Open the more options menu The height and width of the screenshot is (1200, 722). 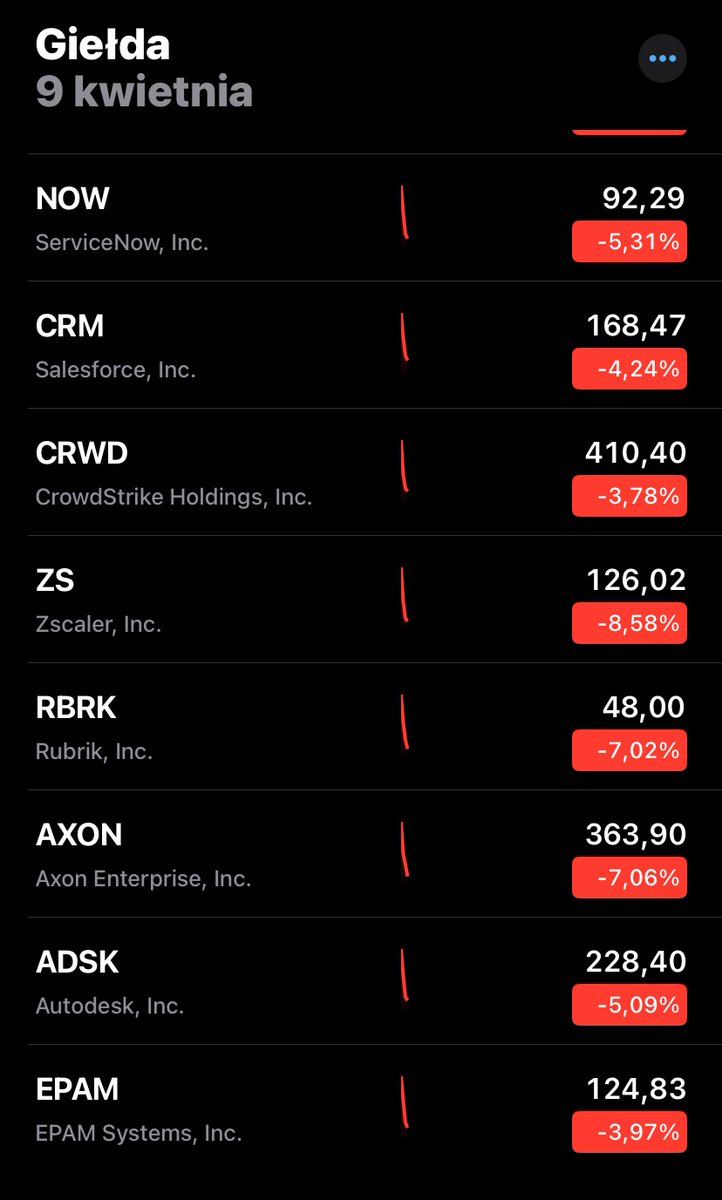click(662, 58)
